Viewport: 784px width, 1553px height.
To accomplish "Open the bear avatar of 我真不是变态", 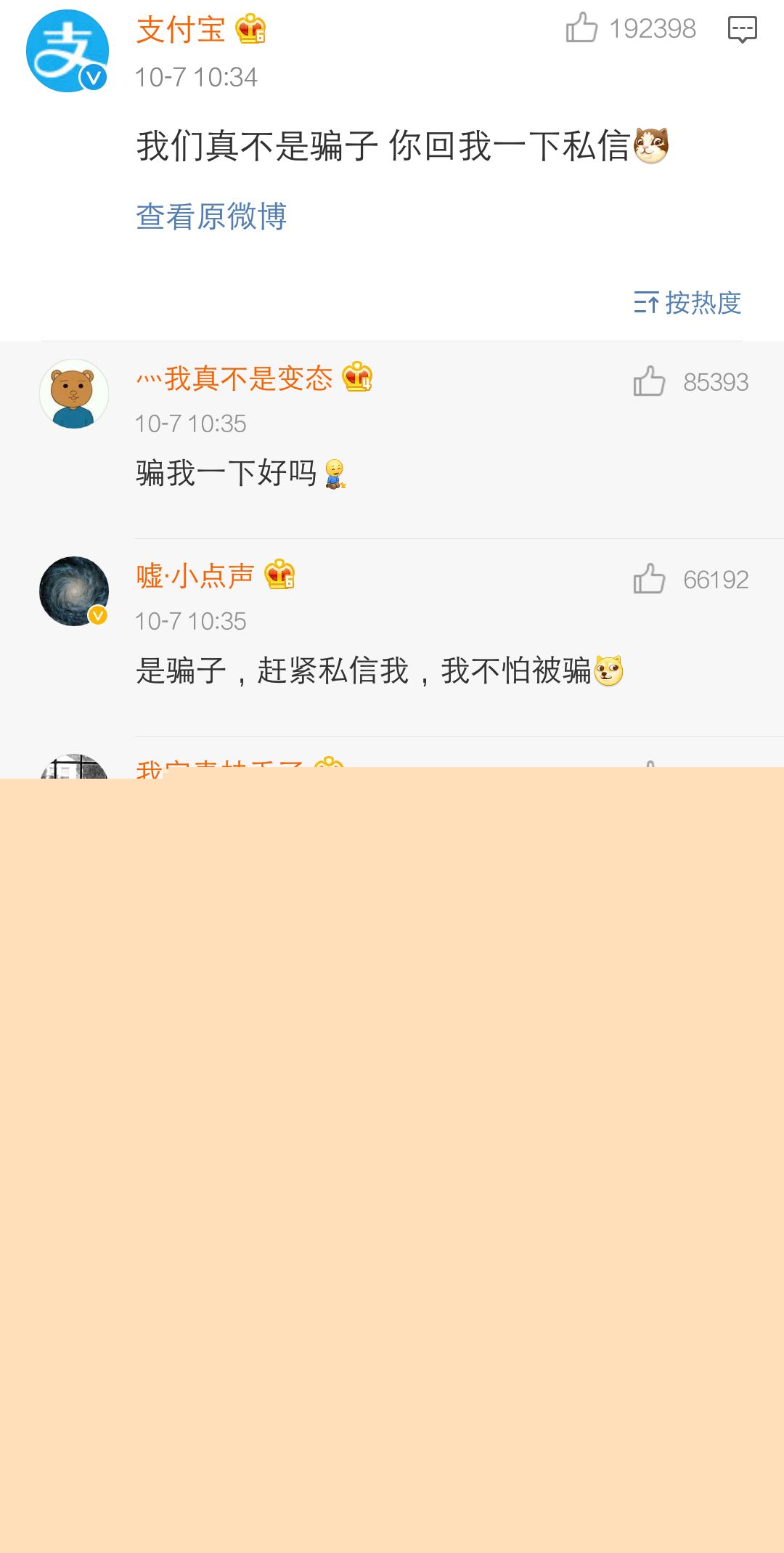I will 74,394.
